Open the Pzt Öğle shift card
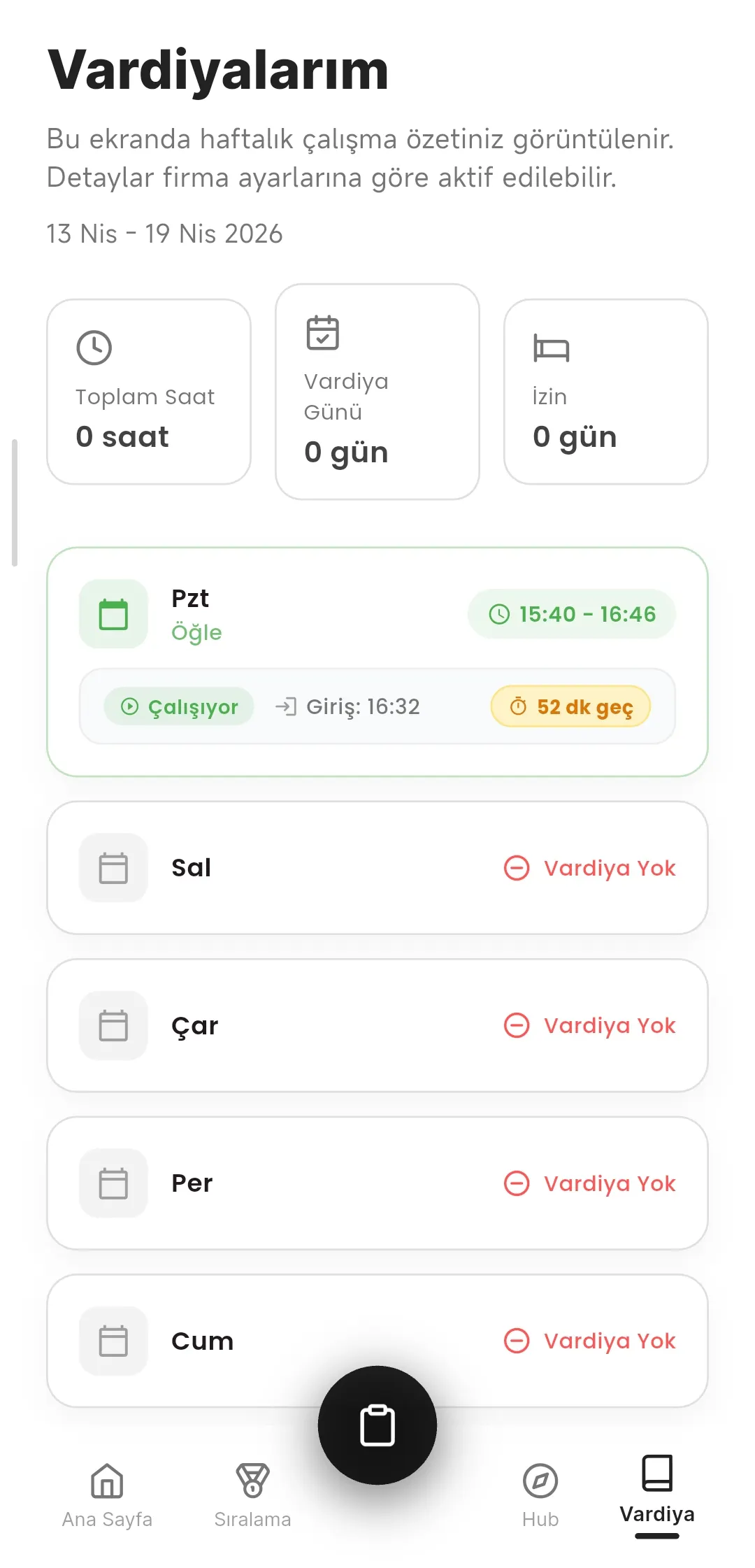Screen dimensions: 755x1568 tap(377, 662)
